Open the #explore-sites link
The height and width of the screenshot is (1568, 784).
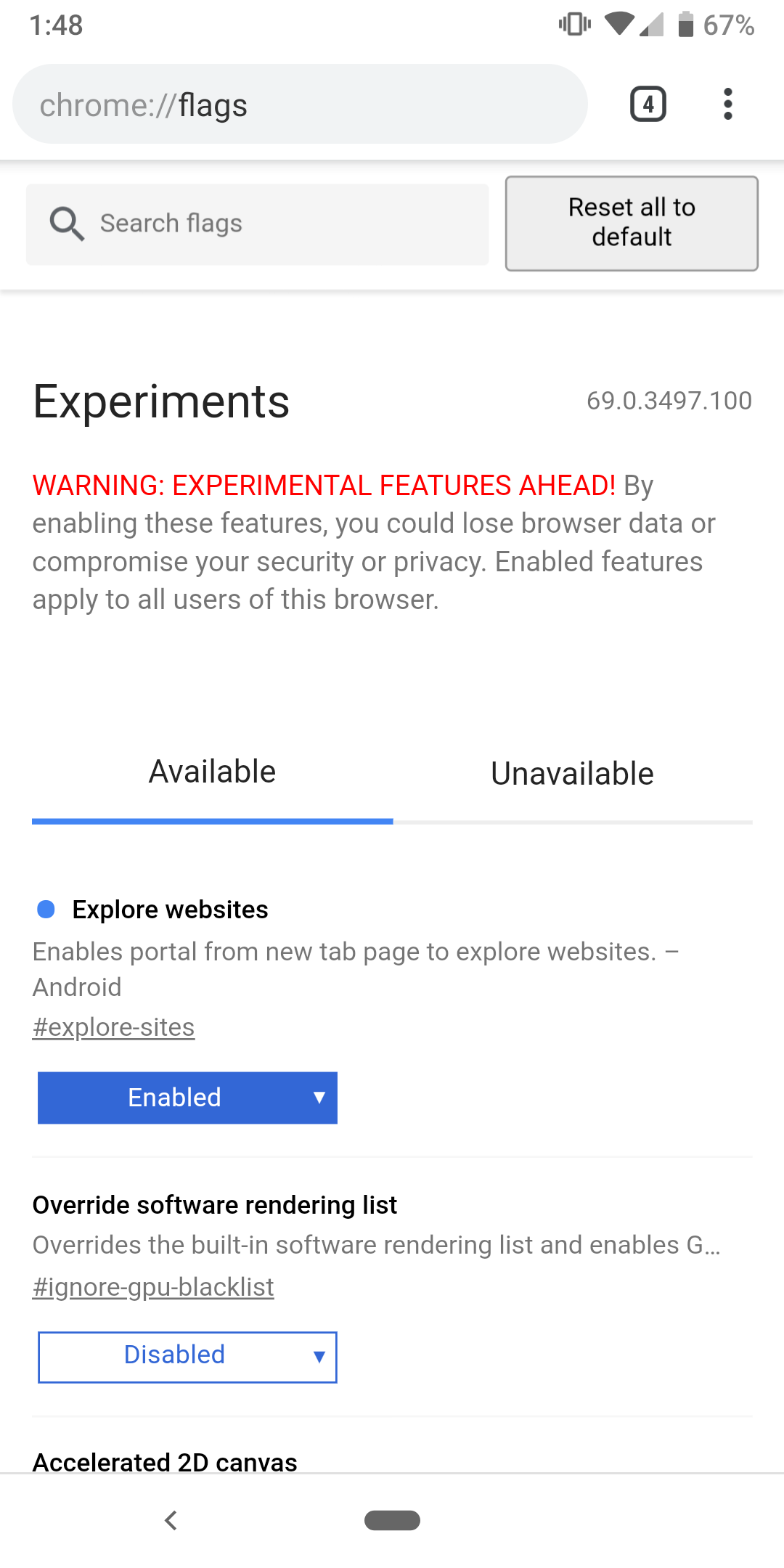click(114, 1027)
